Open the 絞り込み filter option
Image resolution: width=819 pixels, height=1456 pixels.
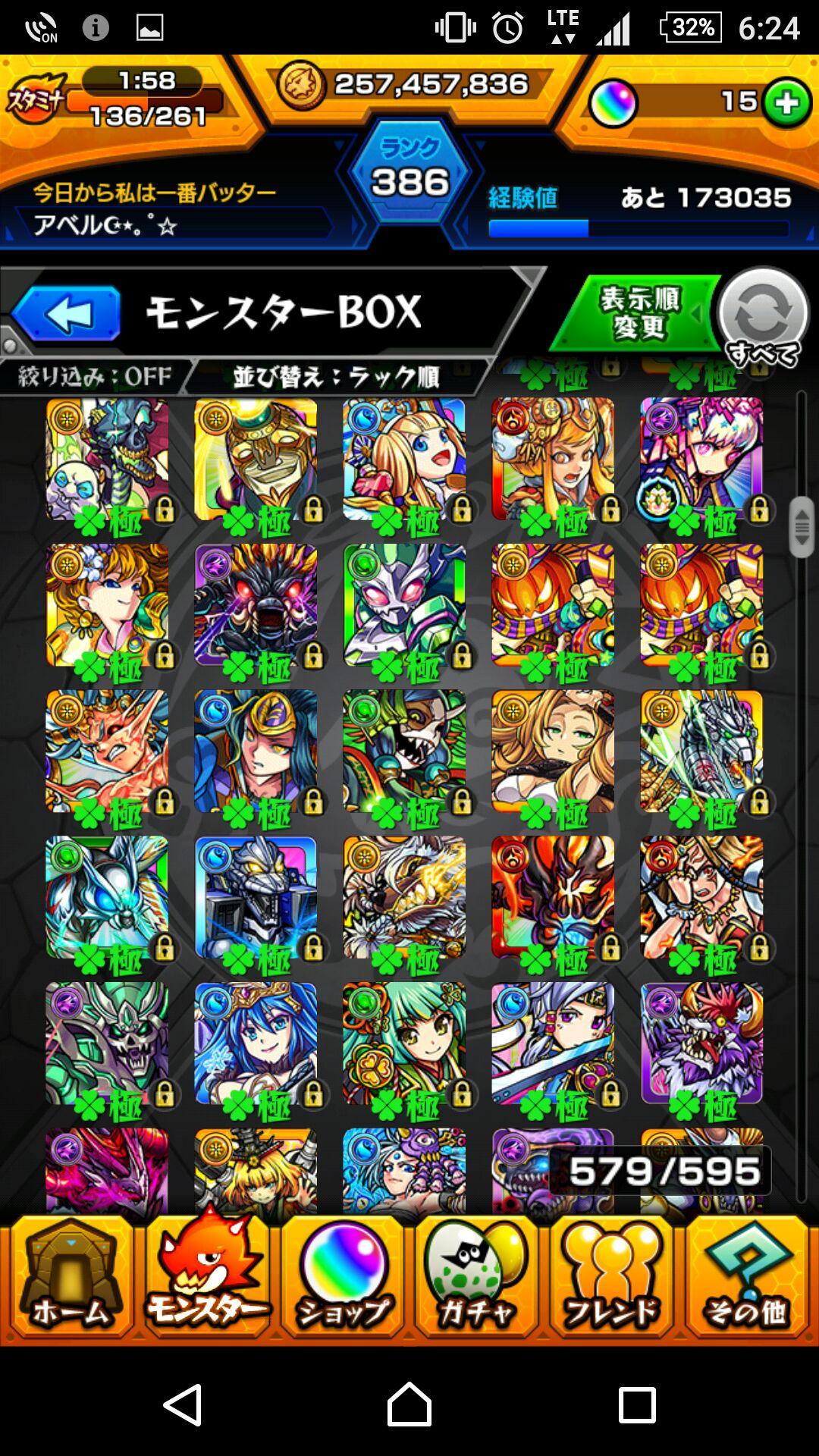click(x=94, y=377)
